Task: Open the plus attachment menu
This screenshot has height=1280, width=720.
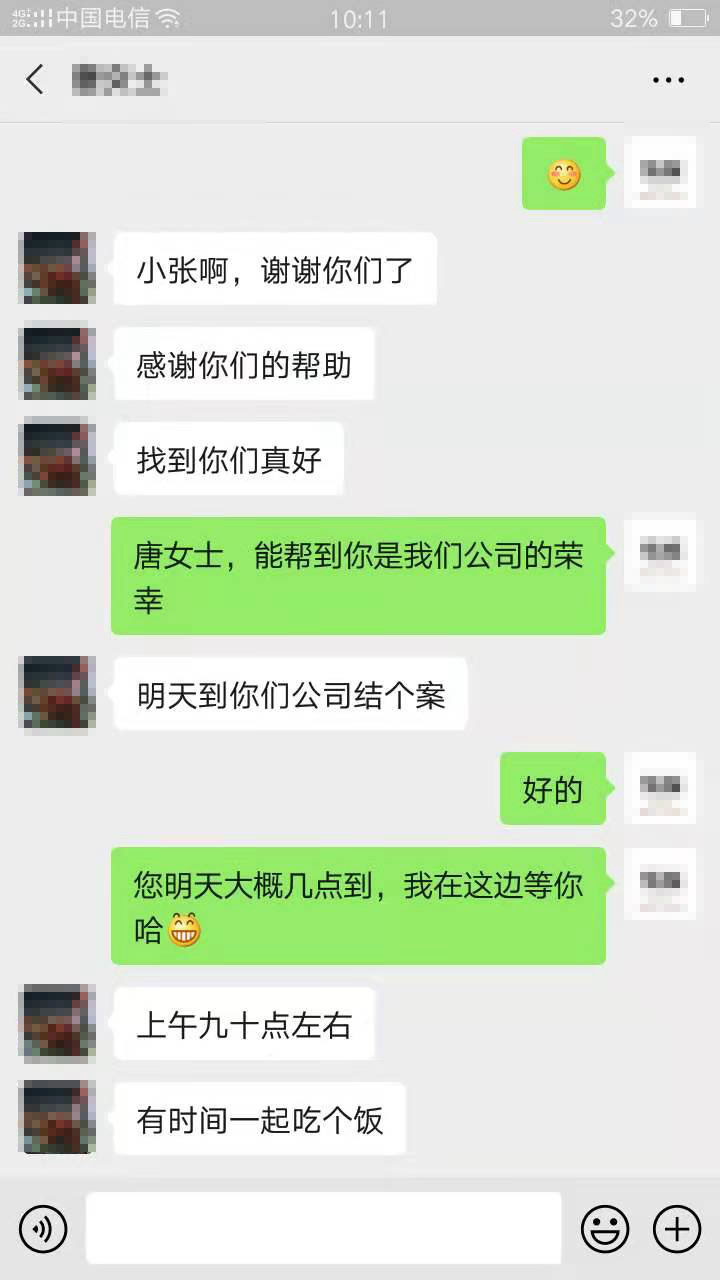Action: (x=677, y=1228)
